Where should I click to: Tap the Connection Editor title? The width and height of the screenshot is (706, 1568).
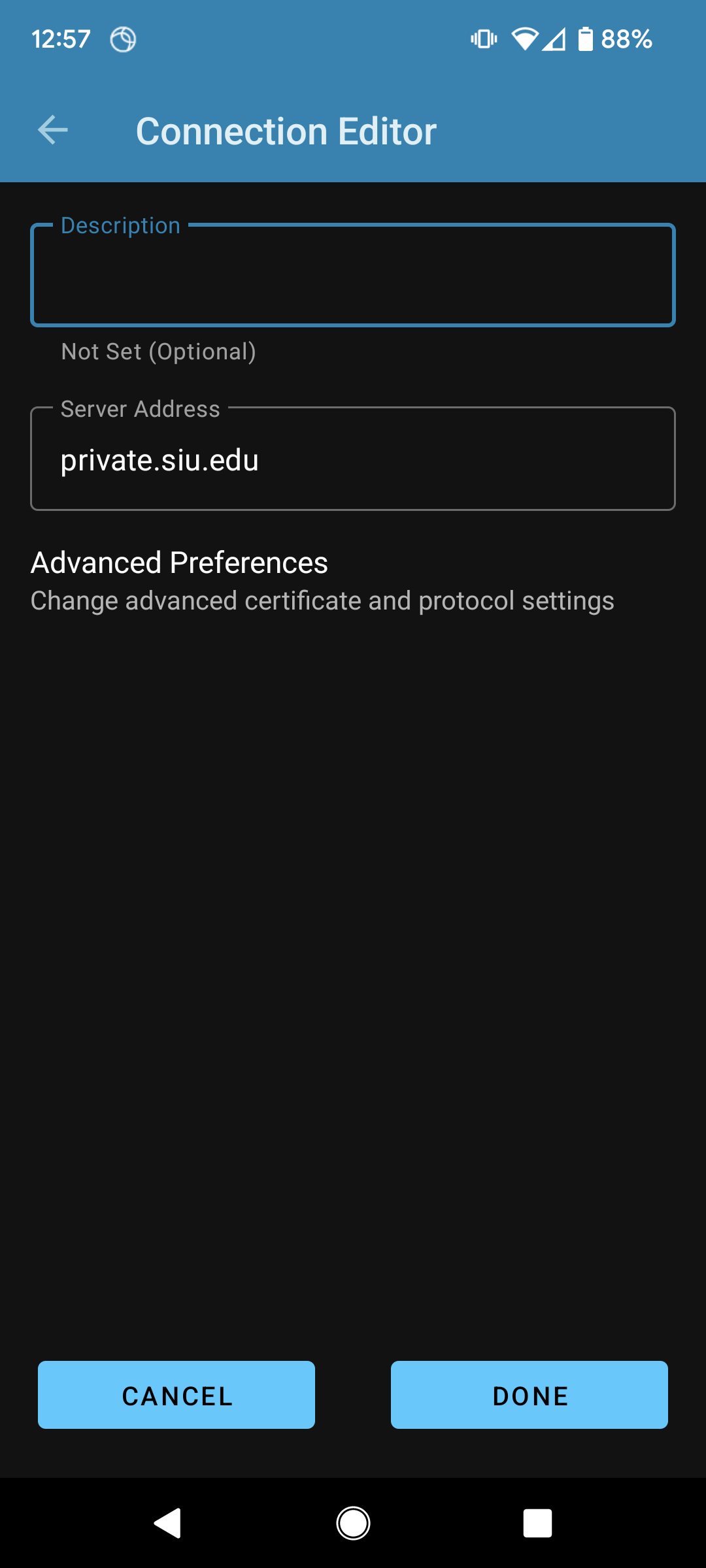tap(286, 130)
